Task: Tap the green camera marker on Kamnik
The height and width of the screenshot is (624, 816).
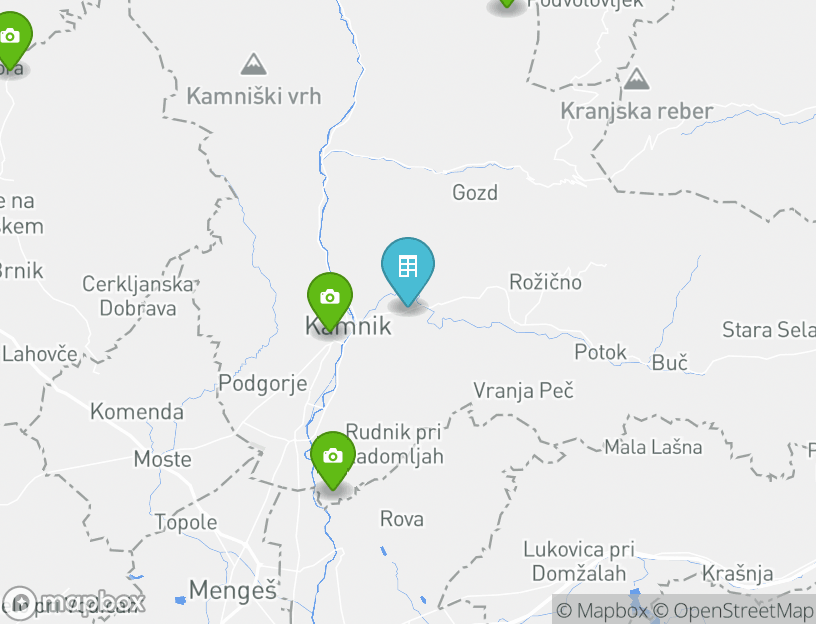Action: (330, 297)
